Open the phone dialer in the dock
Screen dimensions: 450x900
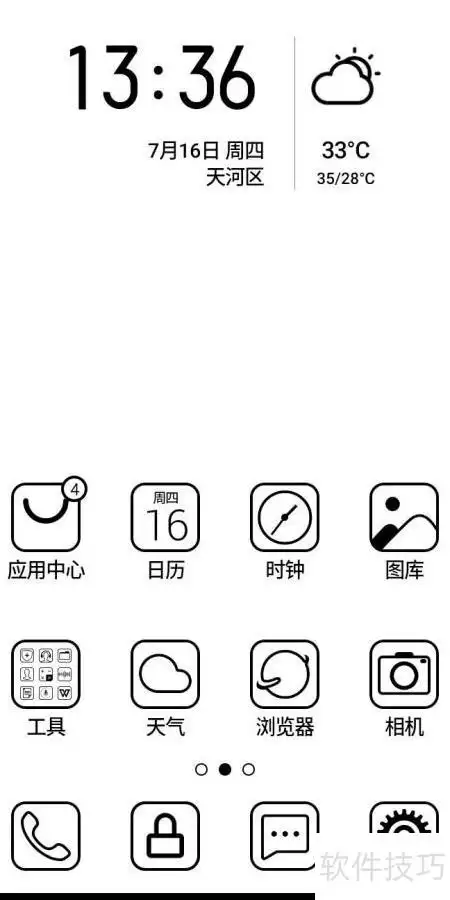pos(46,836)
